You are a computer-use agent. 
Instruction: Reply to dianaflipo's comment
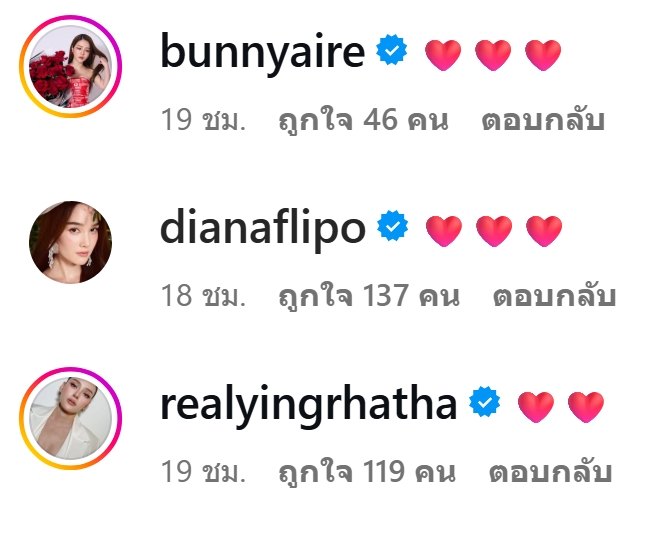(554, 297)
